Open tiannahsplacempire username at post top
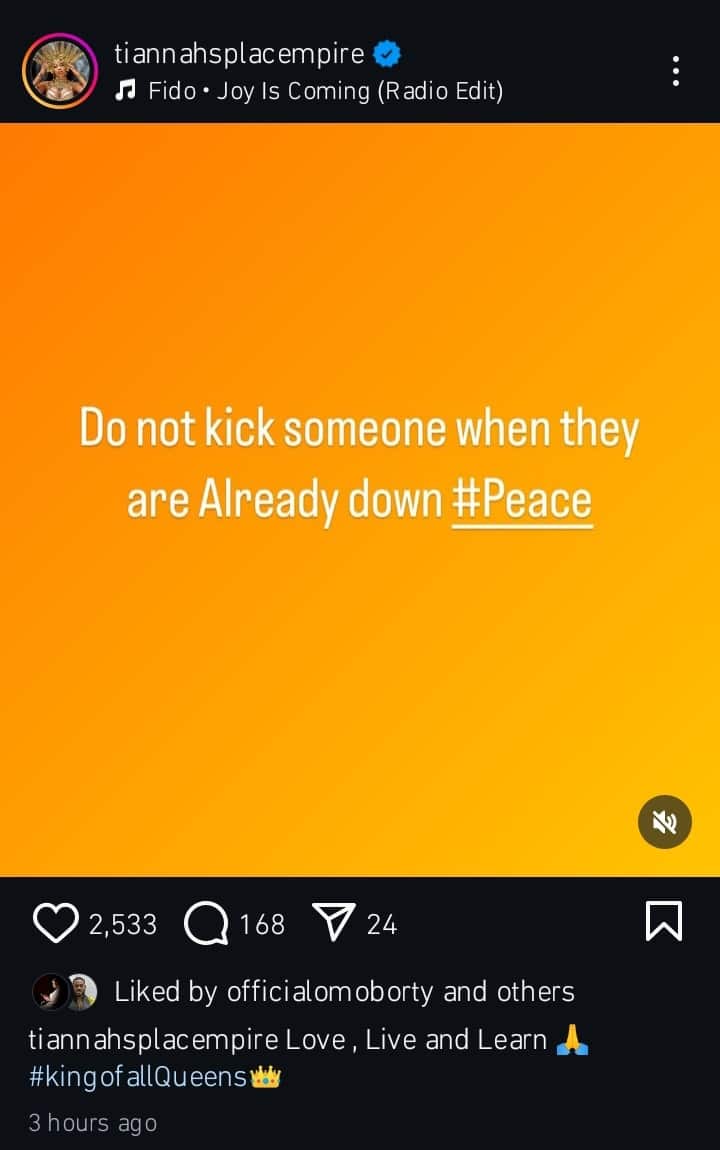The image size is (720, 1150). (238, 53)
